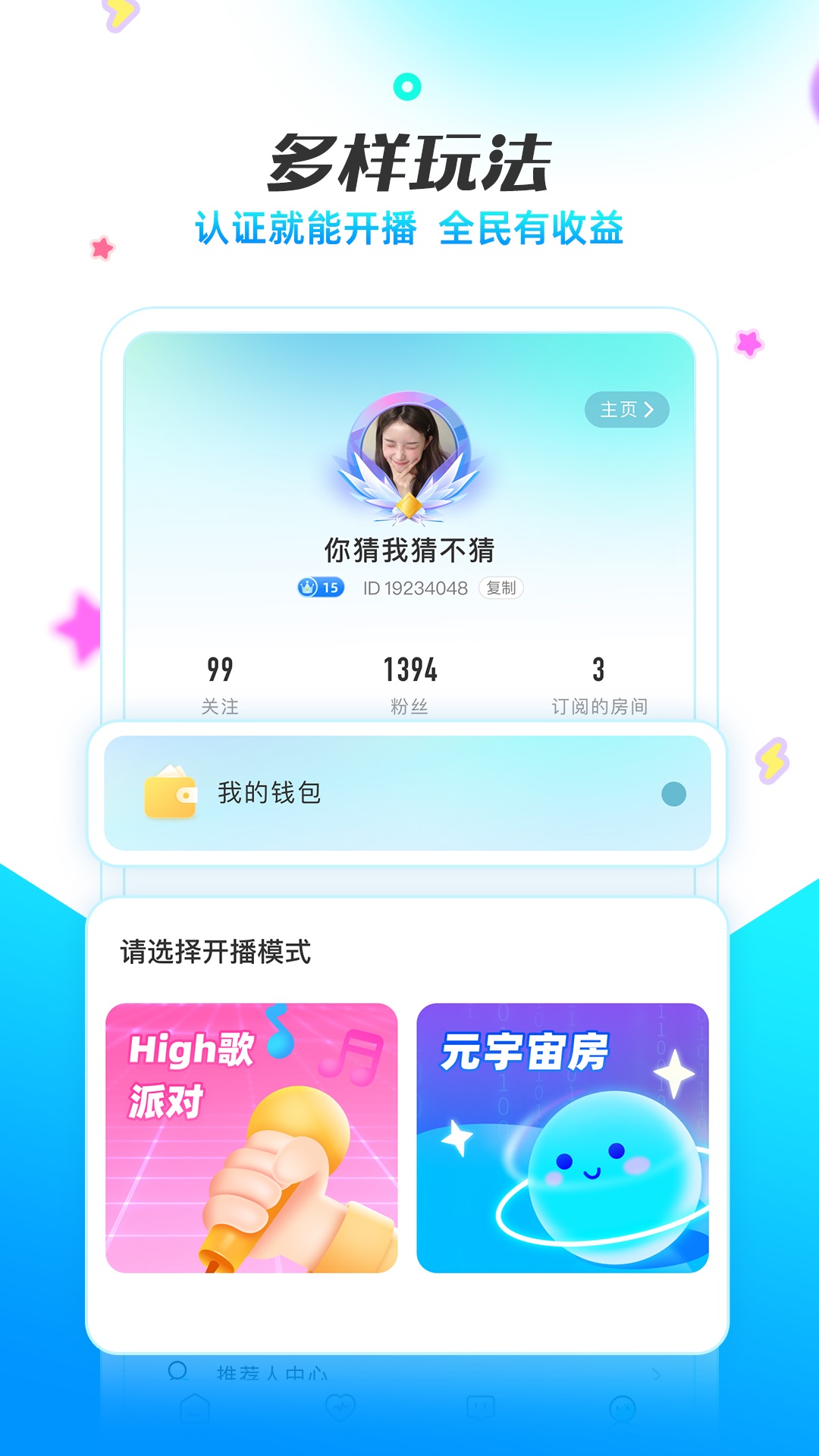819x1456 pixels.
Task: Switch to the 主页 profile page
Action: tap(627, 409)
